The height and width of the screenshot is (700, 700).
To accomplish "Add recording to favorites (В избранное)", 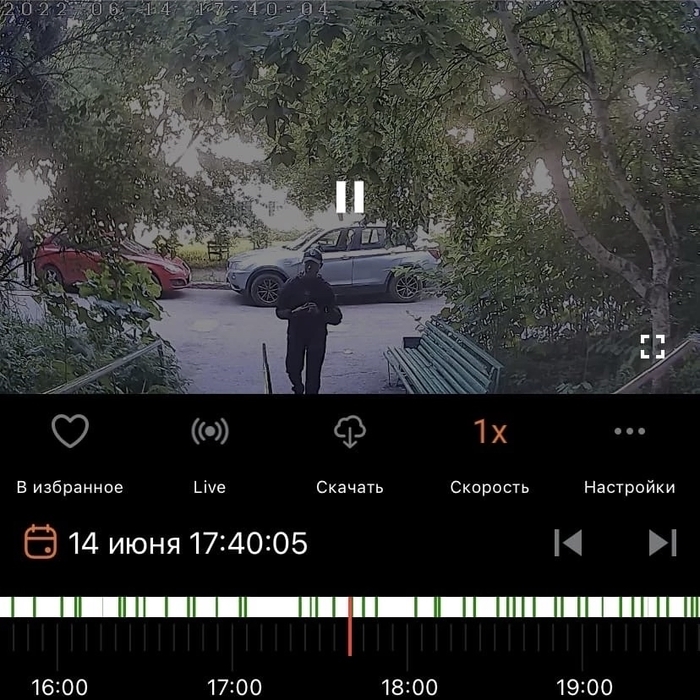I will point(70,432).
